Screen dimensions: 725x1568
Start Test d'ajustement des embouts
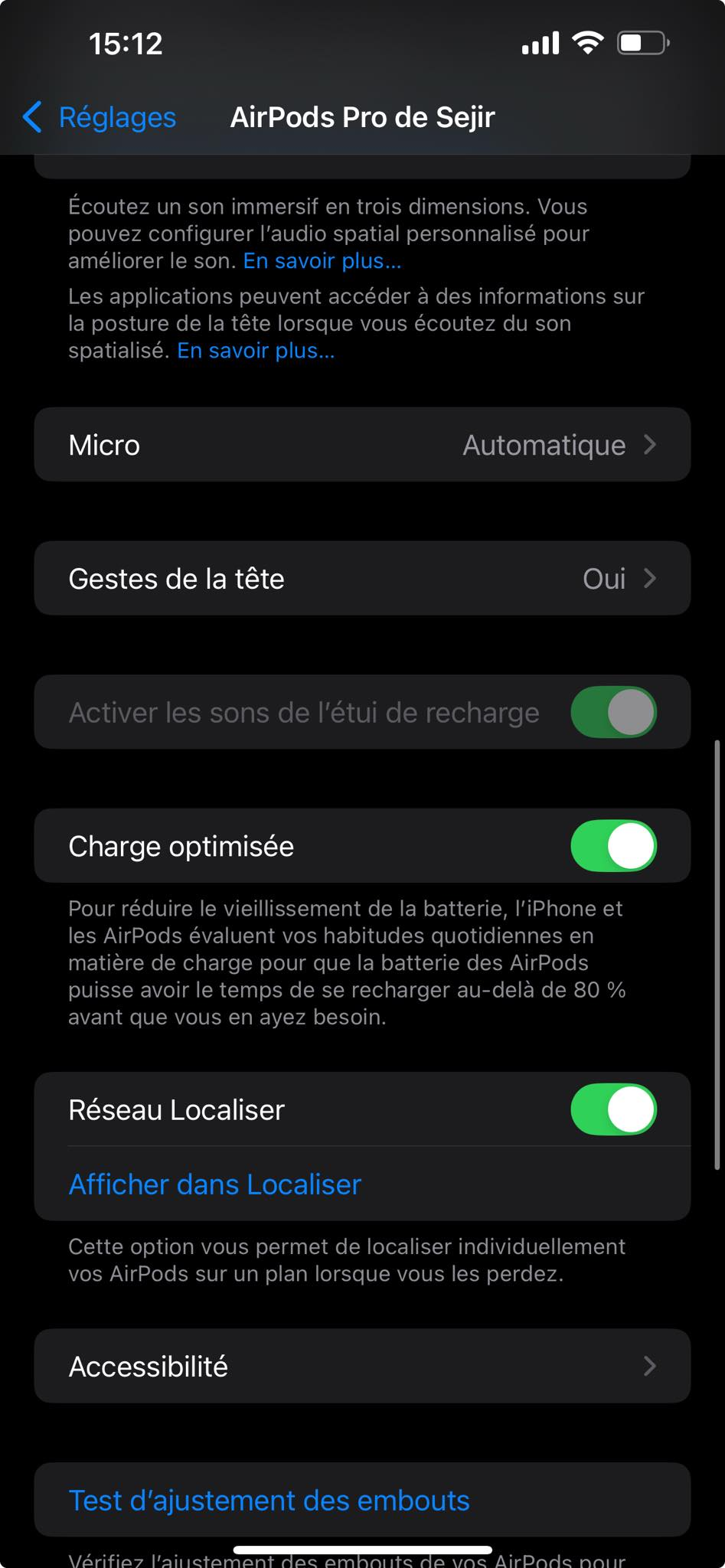coord(269,1501)
